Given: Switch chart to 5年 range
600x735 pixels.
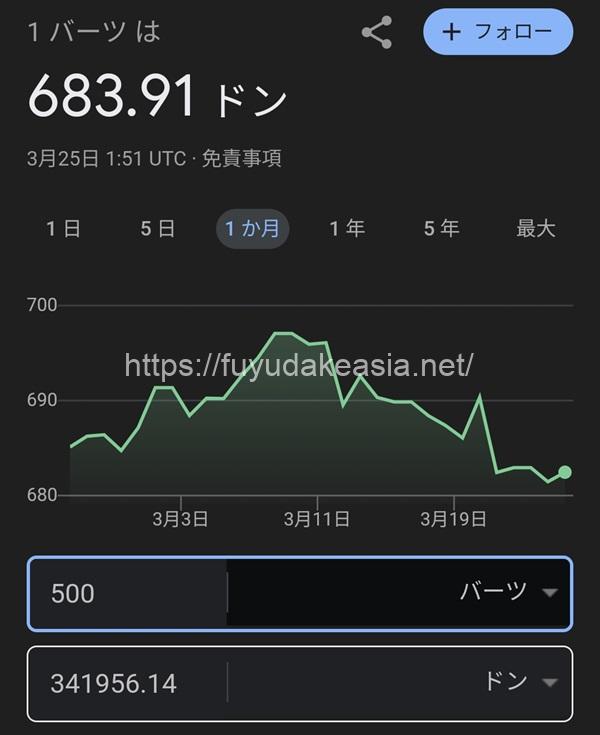Looking at the screenshot, I should [x=441, y=229].
